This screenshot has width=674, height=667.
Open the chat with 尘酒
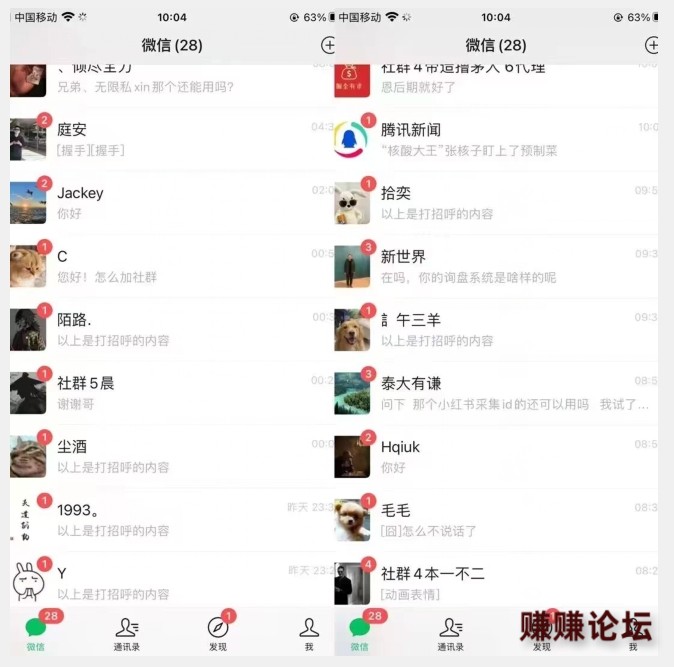(x=170, y=457)
